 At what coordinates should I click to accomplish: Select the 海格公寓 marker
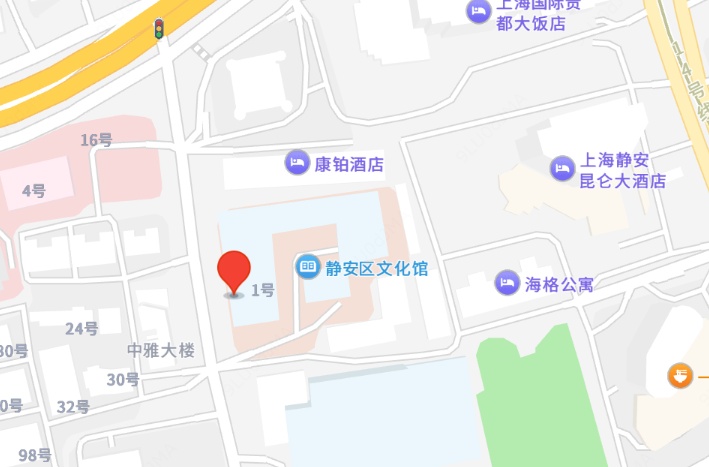[508, 284]
